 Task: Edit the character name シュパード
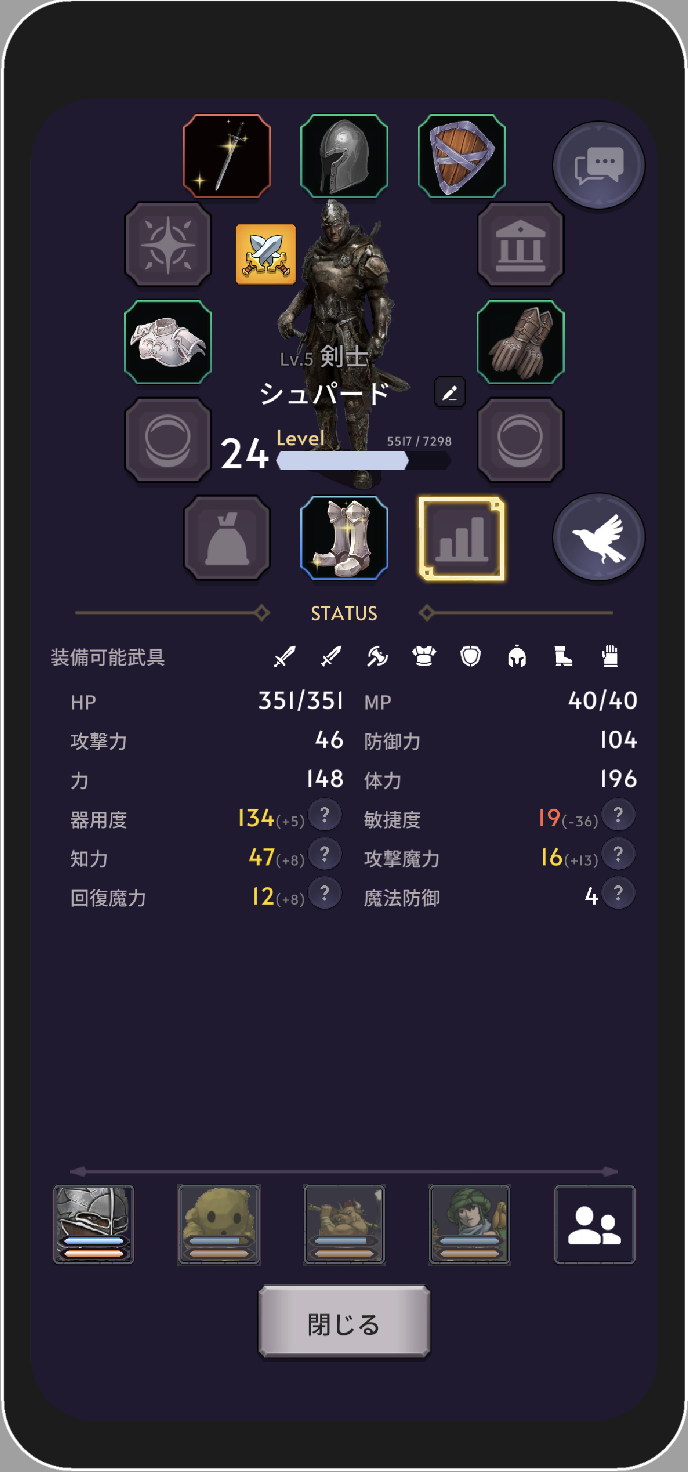(450, 393)
